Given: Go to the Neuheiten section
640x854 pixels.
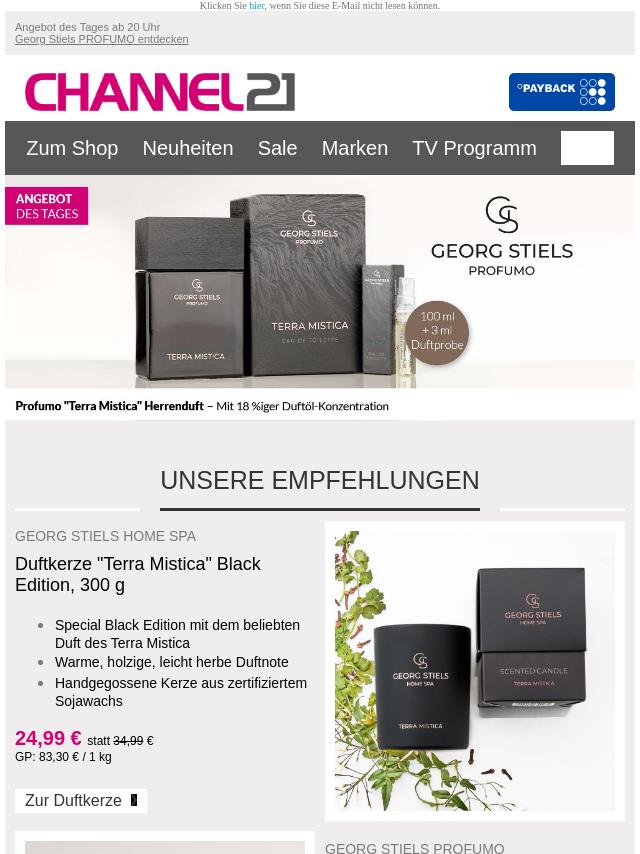Looking at the screenshot, I should pyautogui.click(x=187, y=148).
